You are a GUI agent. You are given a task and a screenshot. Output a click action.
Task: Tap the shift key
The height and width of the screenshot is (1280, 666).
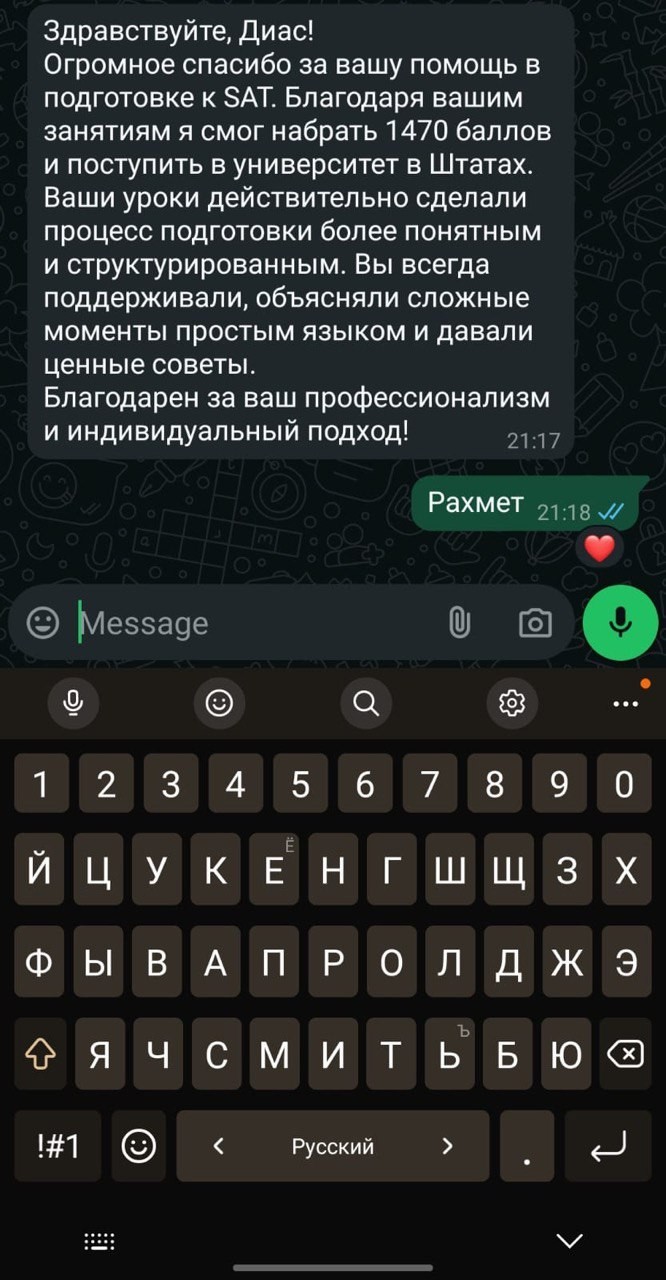click(x=40, y=1054)
